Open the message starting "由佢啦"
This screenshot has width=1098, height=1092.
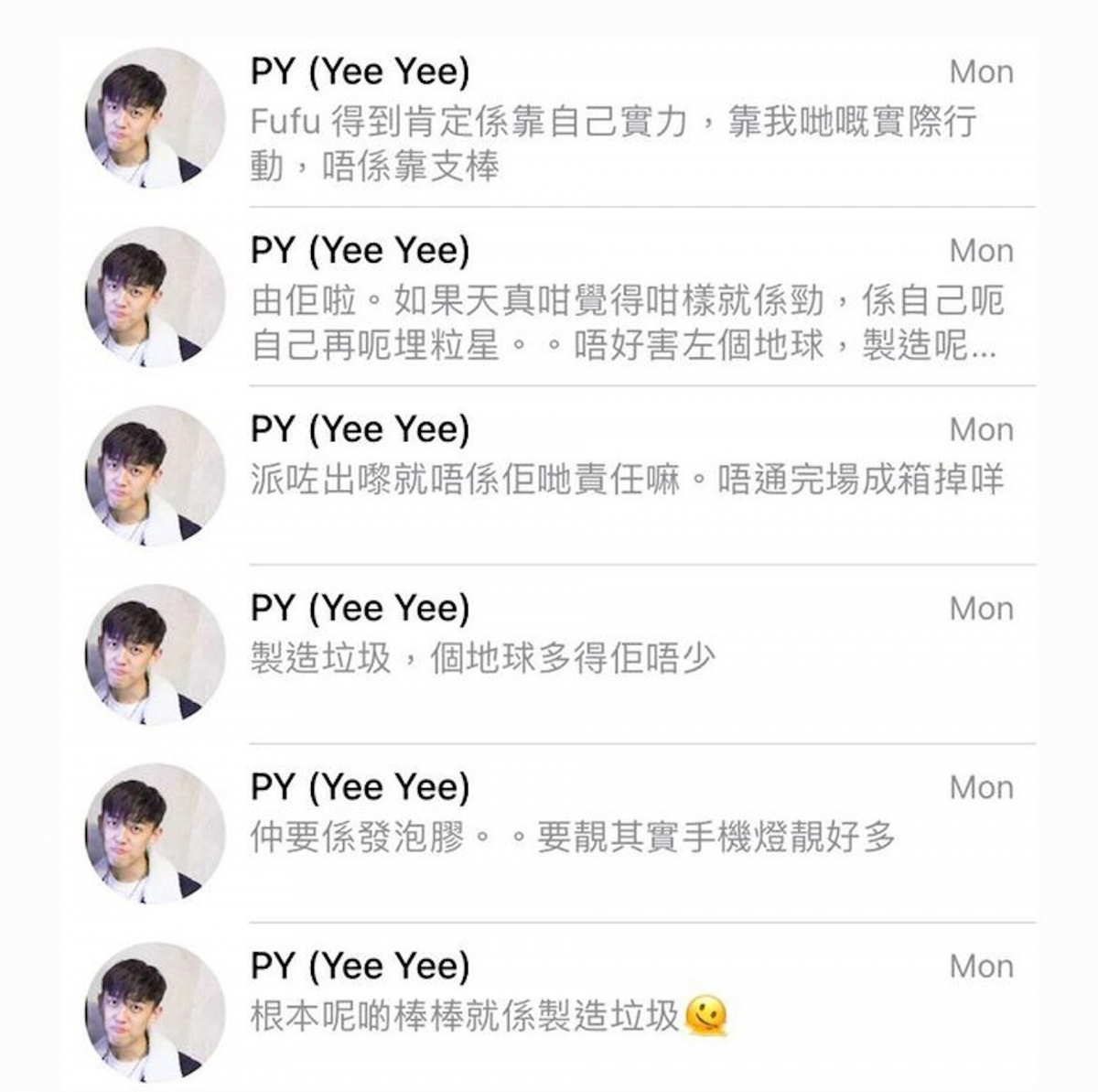[627, 322]
